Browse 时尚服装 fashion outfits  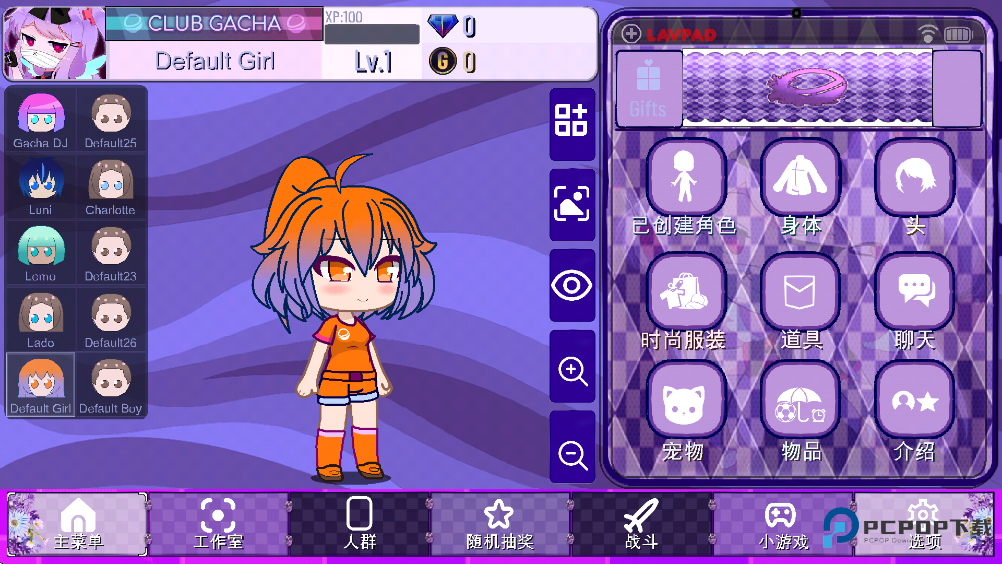[685, 292]
